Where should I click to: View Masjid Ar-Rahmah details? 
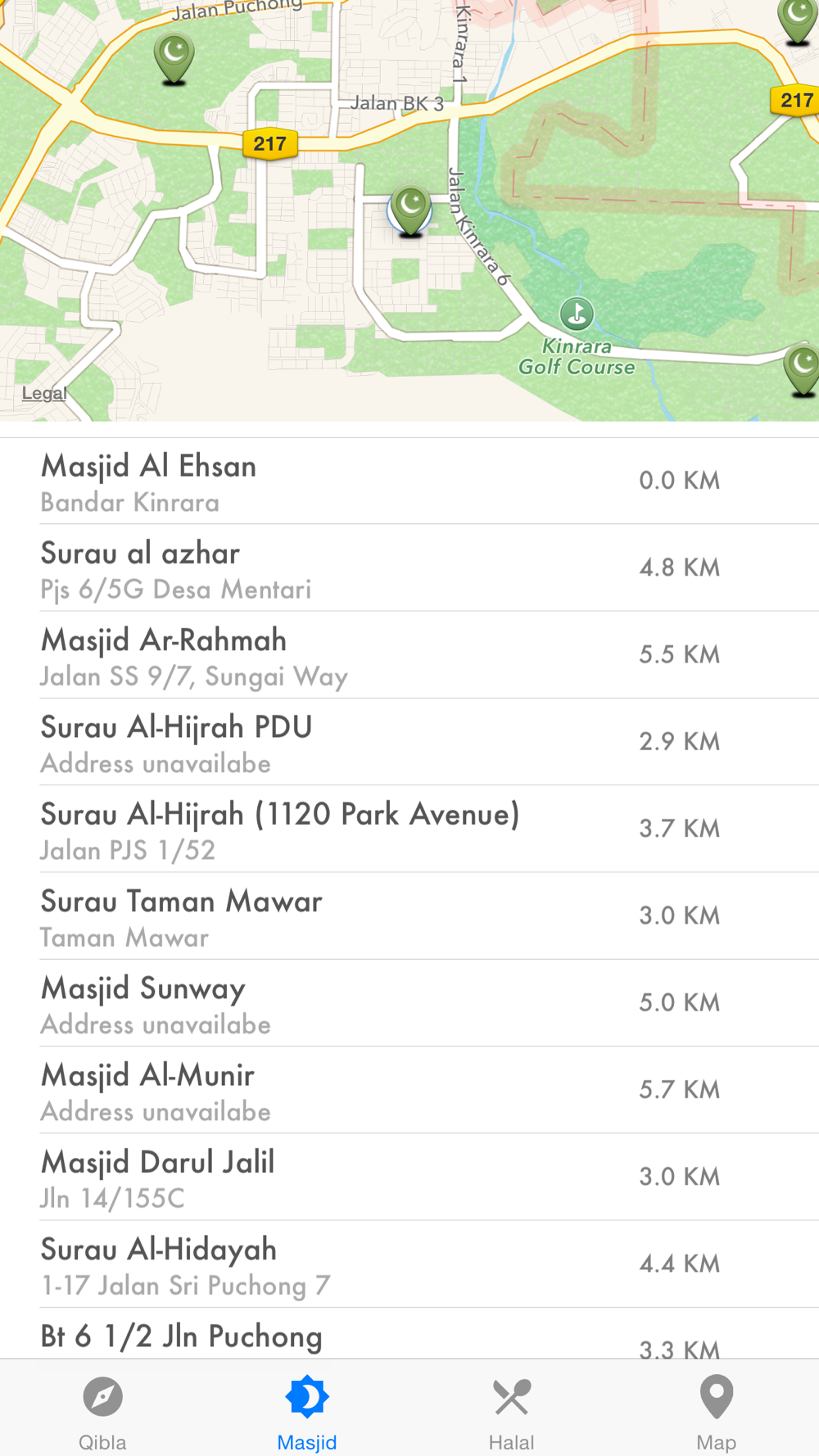point(409,655)
